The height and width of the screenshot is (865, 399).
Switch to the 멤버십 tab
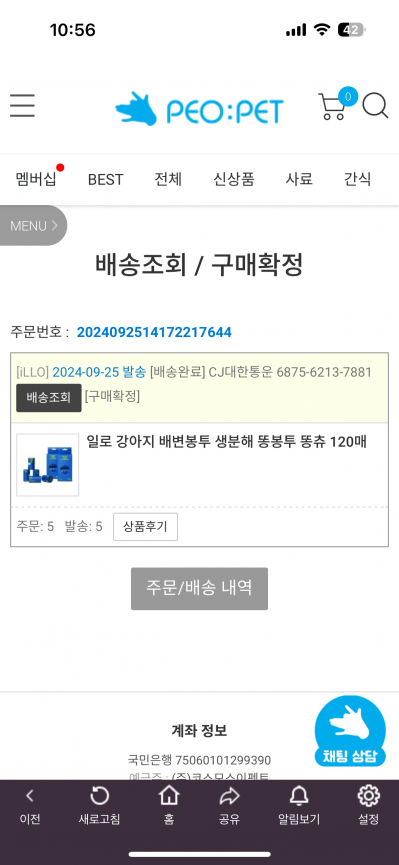click(36, 179)
